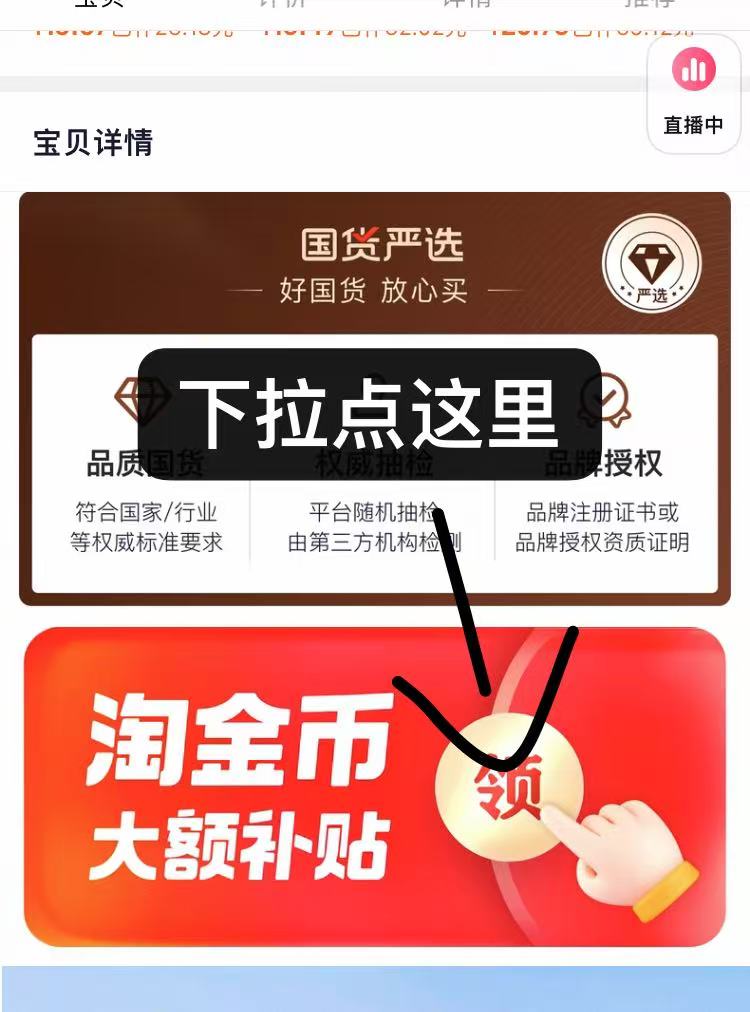Claim the 淘金币 大额补贴 banner

374,786
